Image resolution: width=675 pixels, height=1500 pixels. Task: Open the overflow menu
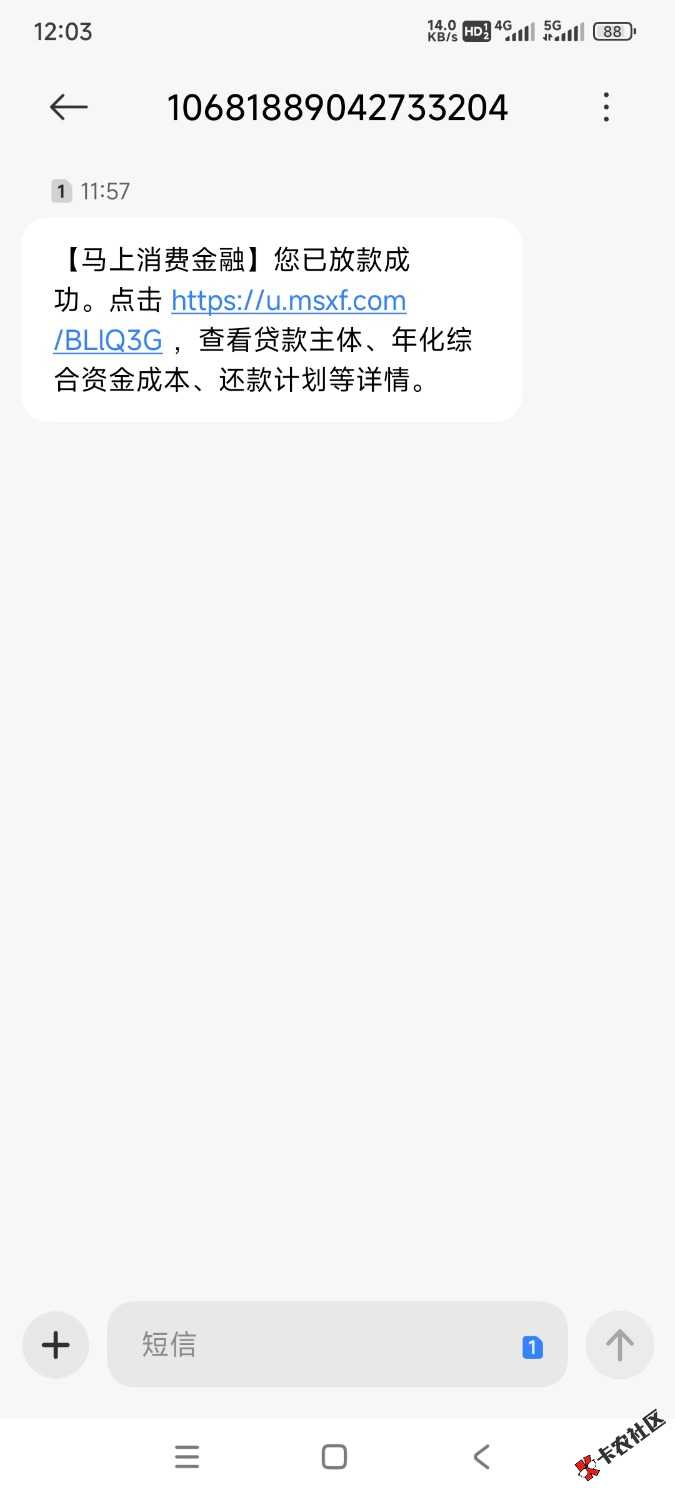coord(606,107)
